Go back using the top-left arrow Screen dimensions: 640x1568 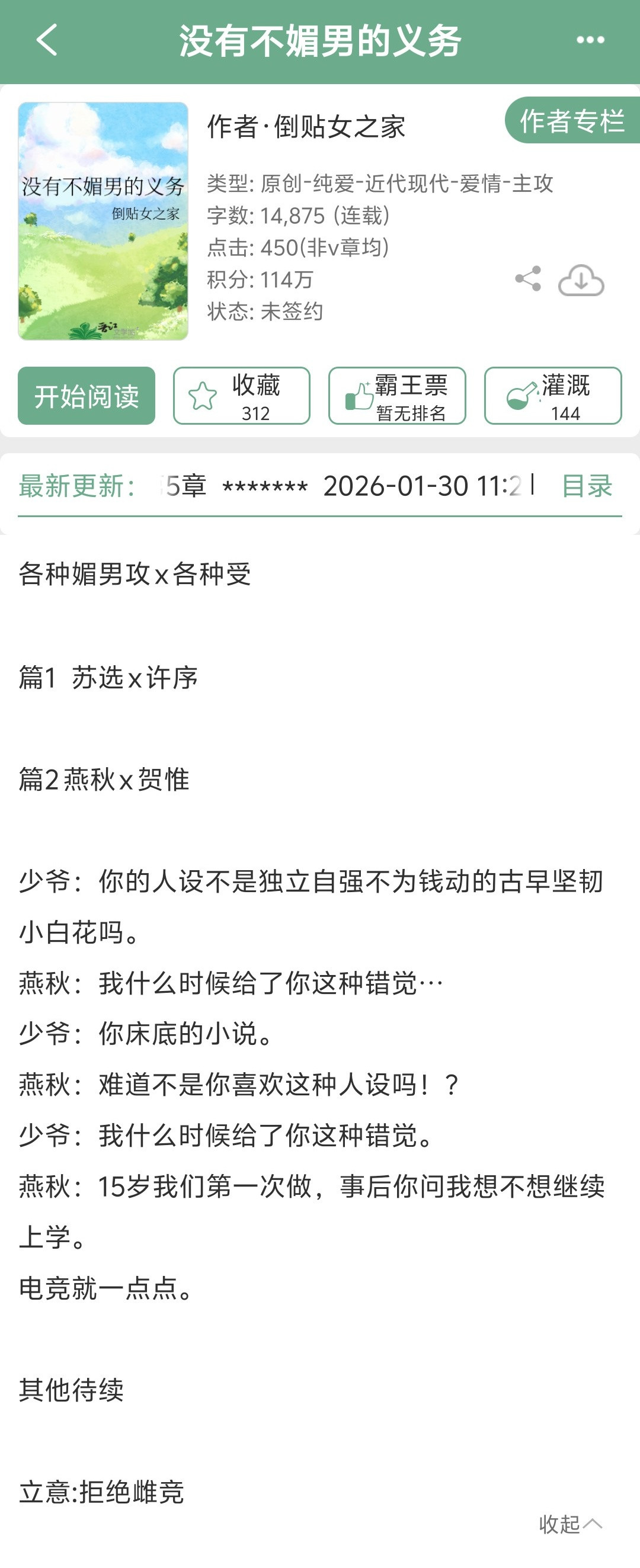click(x=47, y=40)
